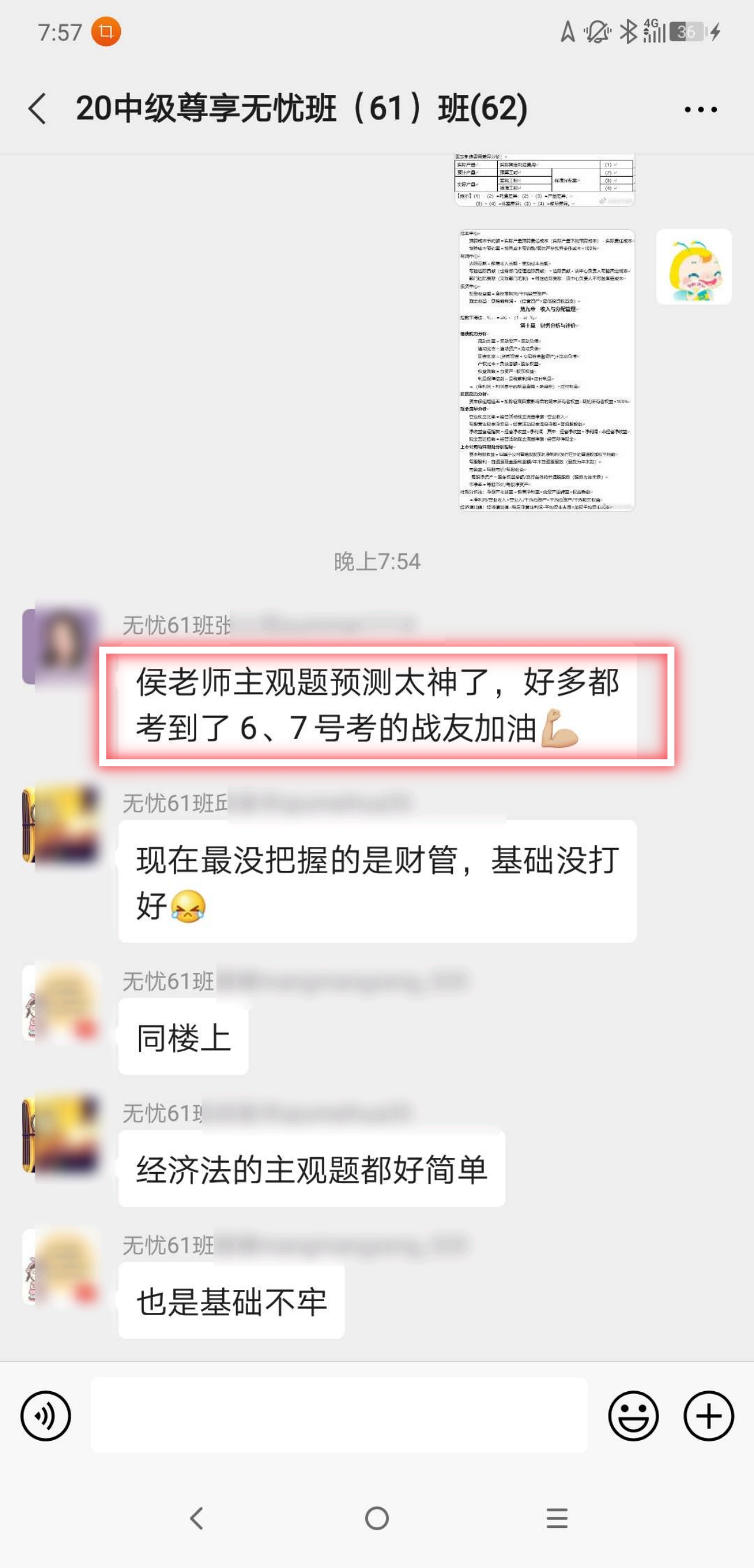Open the long formula sheet image
Image resolution: width=754 pixels, height=1568 pixels.
click(x=546, y=370)
